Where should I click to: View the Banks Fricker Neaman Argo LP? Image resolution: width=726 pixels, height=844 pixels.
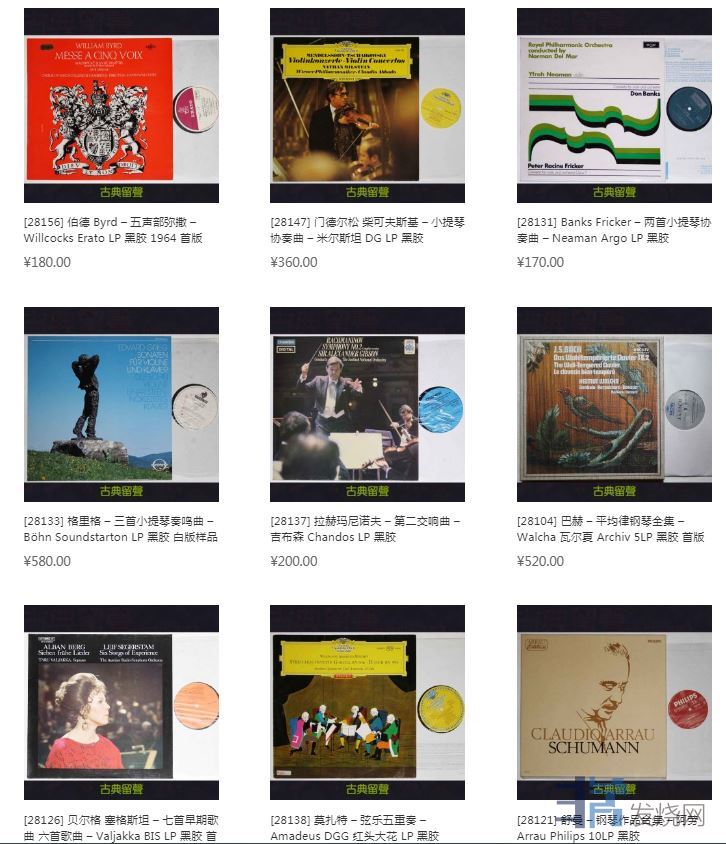[x=614, y=105]
